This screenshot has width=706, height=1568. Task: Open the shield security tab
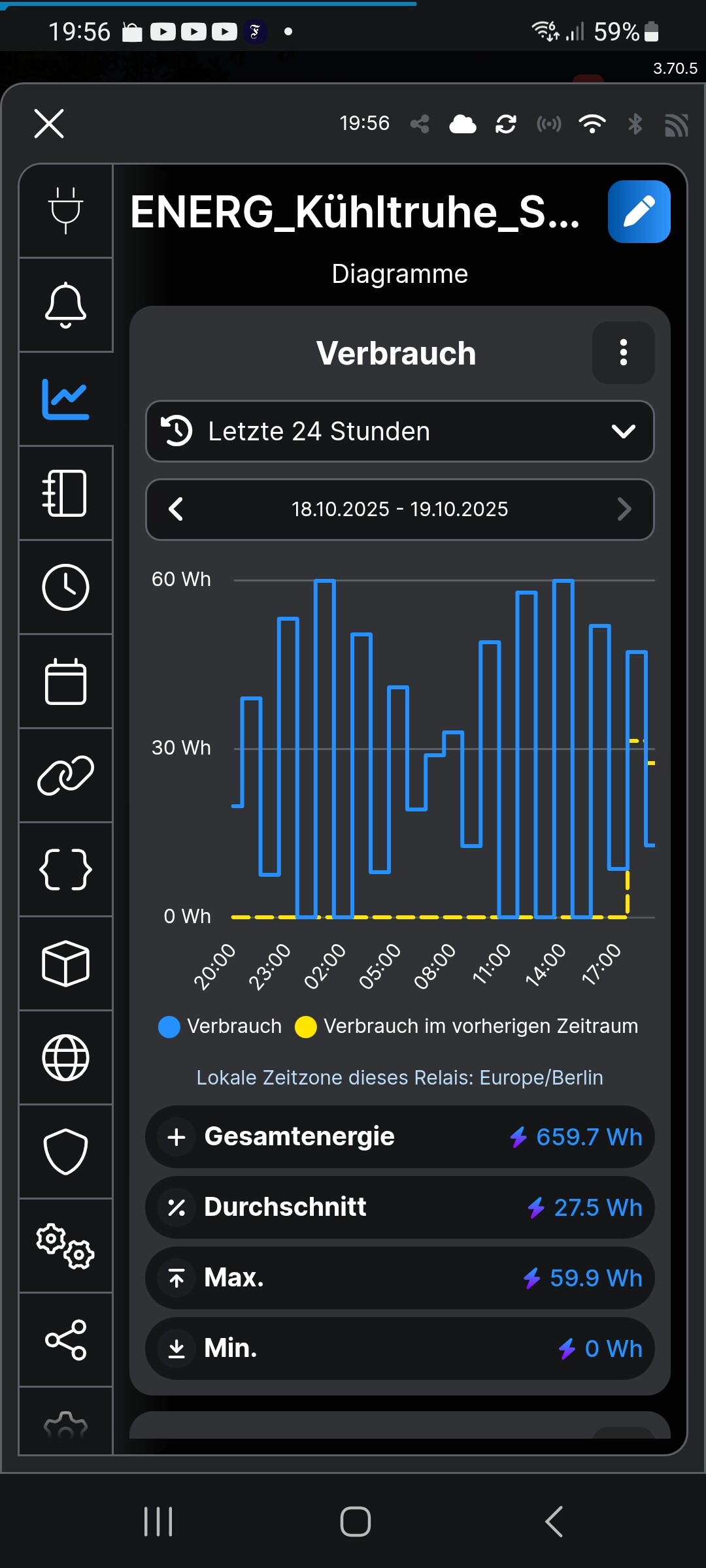tap(65, 1152)
